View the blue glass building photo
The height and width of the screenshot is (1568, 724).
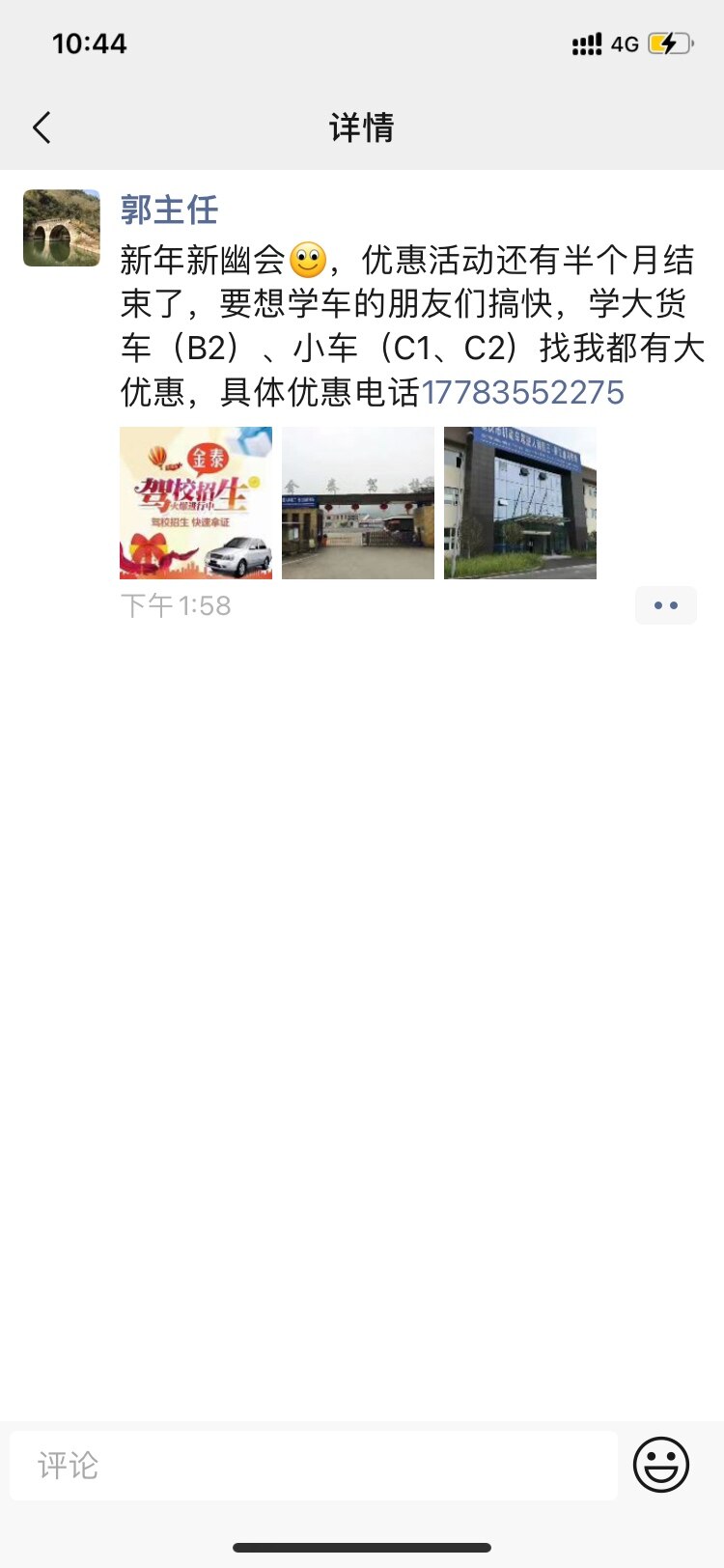pos(520,503)
